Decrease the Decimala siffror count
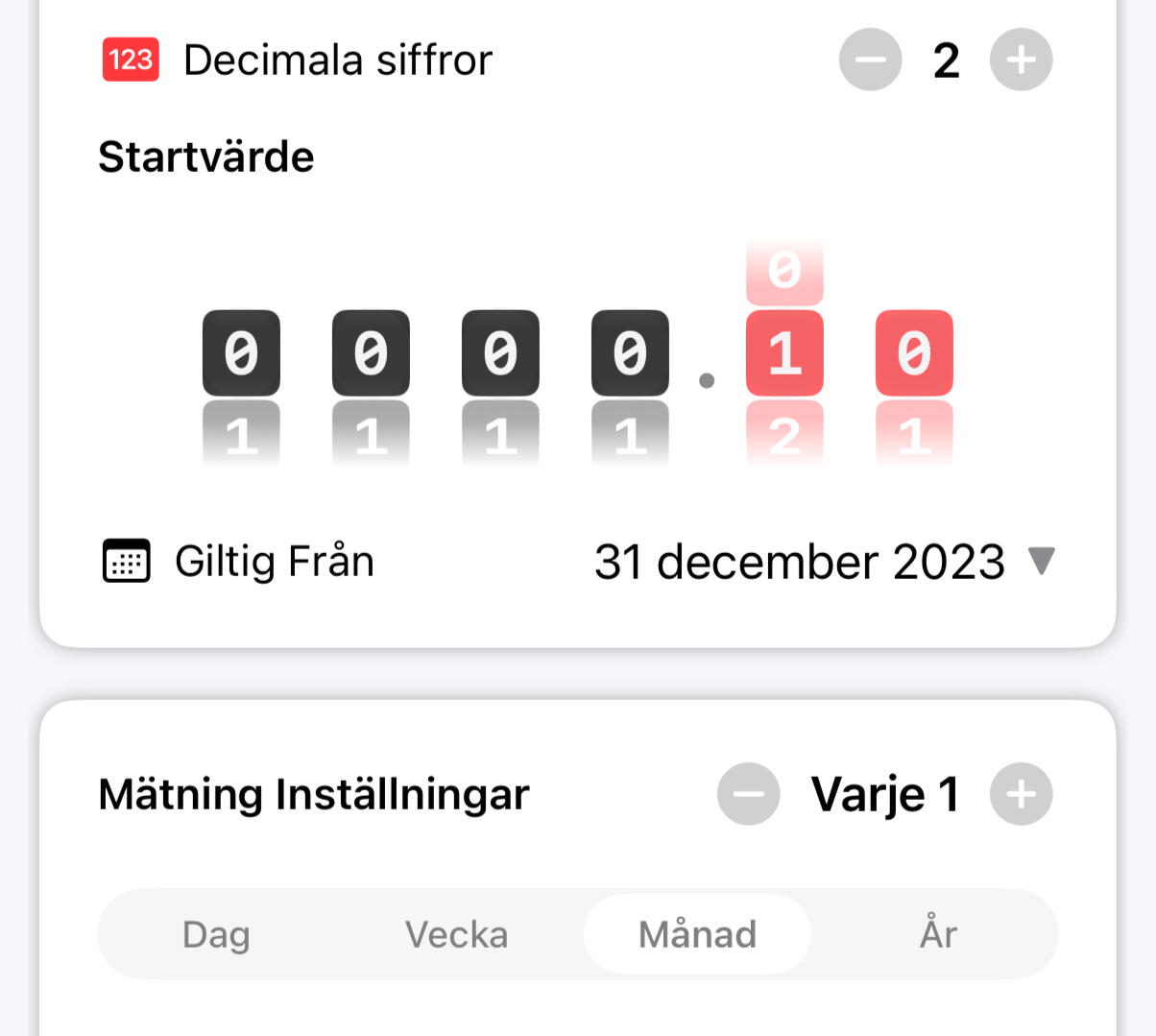1156x1036 pixels. pyautogui.click(x=870, y=60)
